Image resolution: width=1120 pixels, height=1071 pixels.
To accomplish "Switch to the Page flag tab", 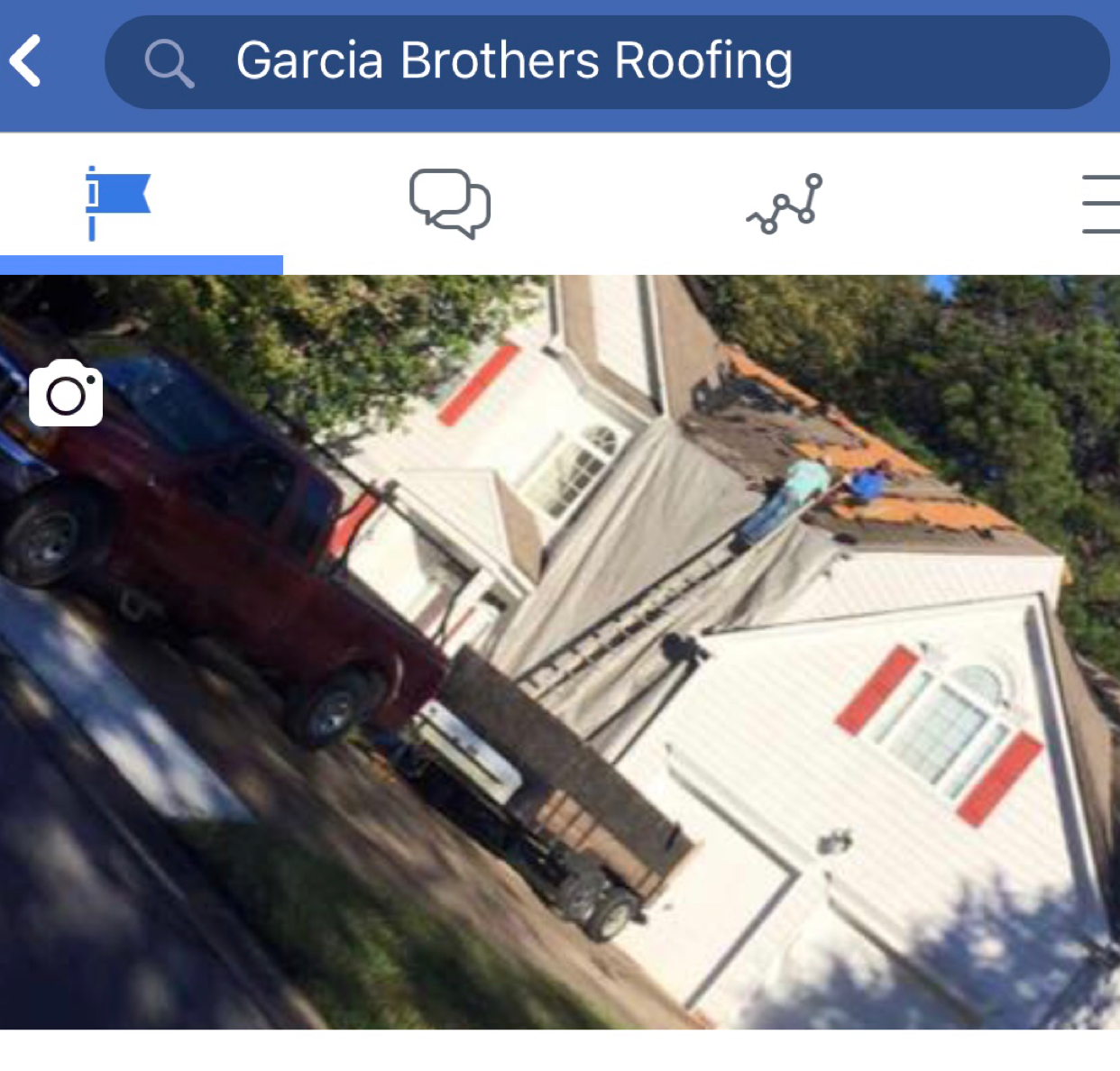I will (x=118, y=203).
